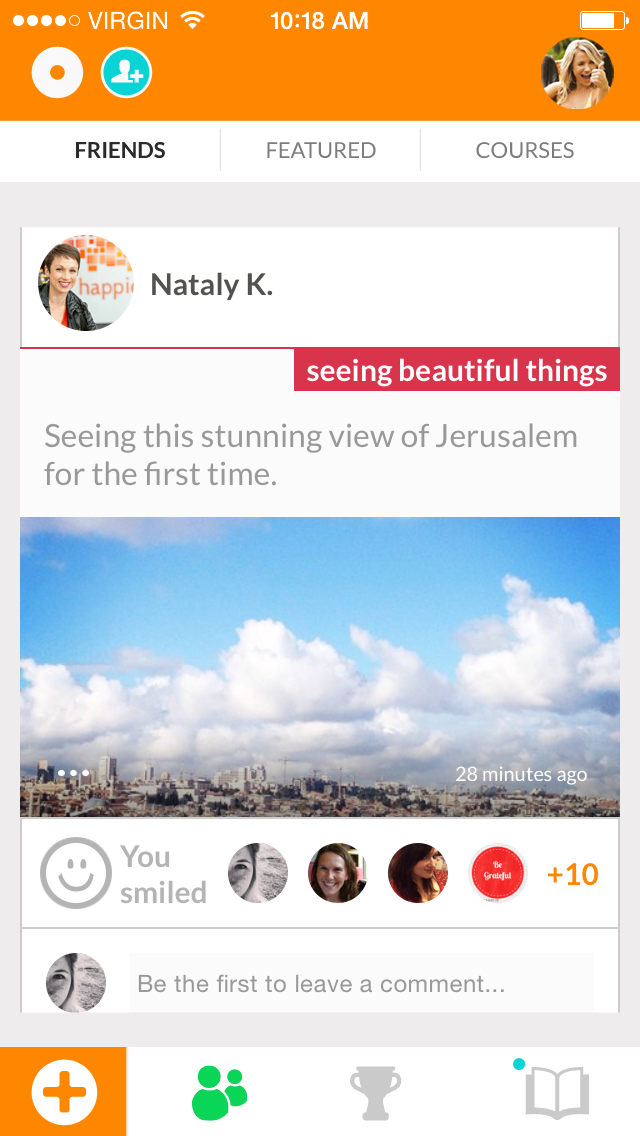Open the add friend icon
Screen dimensions: 640x1136
pyautogui.click(x=126, y=72)
